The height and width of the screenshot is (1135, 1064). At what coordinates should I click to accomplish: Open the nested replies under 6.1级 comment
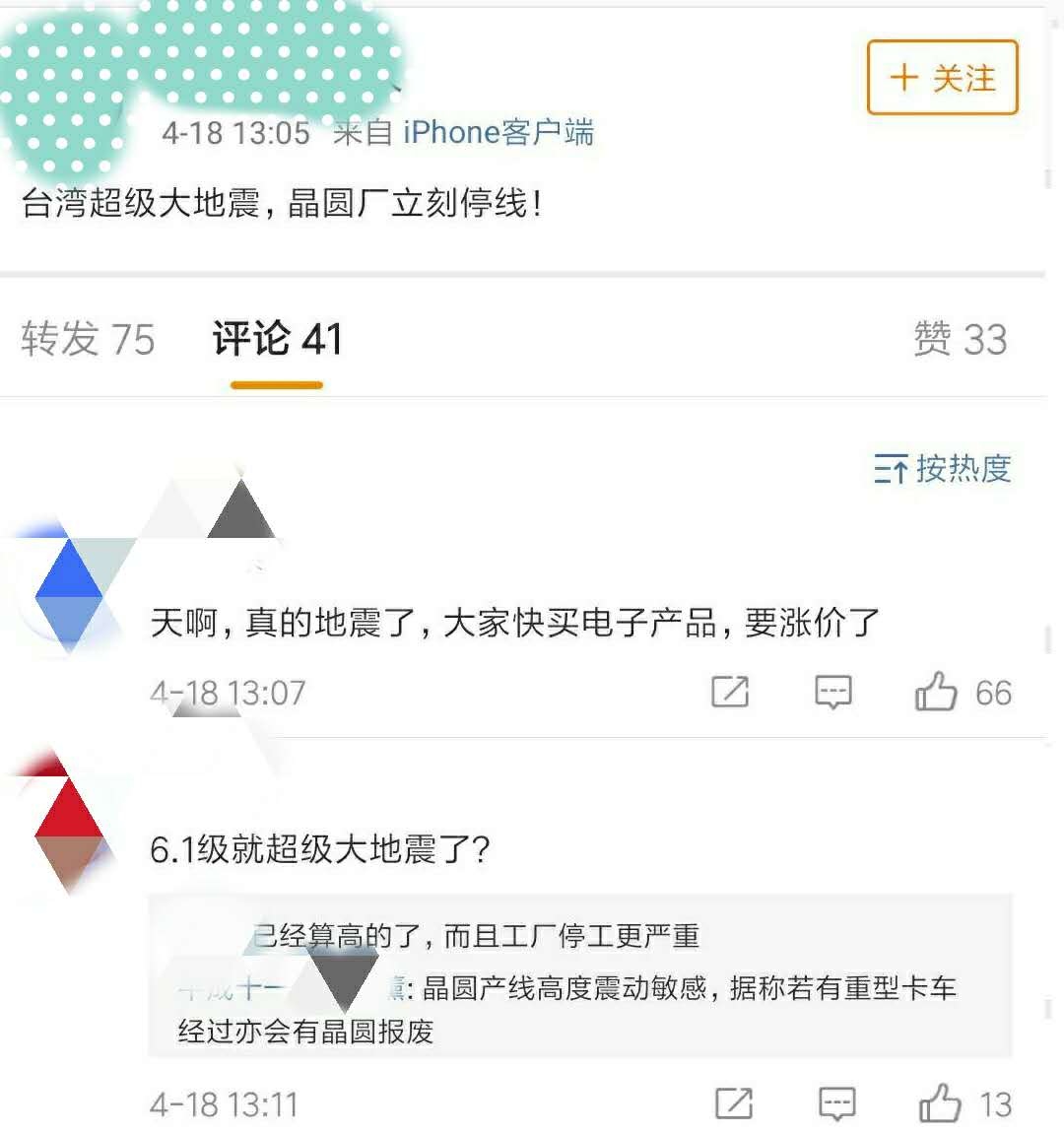pyautogui.click(x=579, y=977)
